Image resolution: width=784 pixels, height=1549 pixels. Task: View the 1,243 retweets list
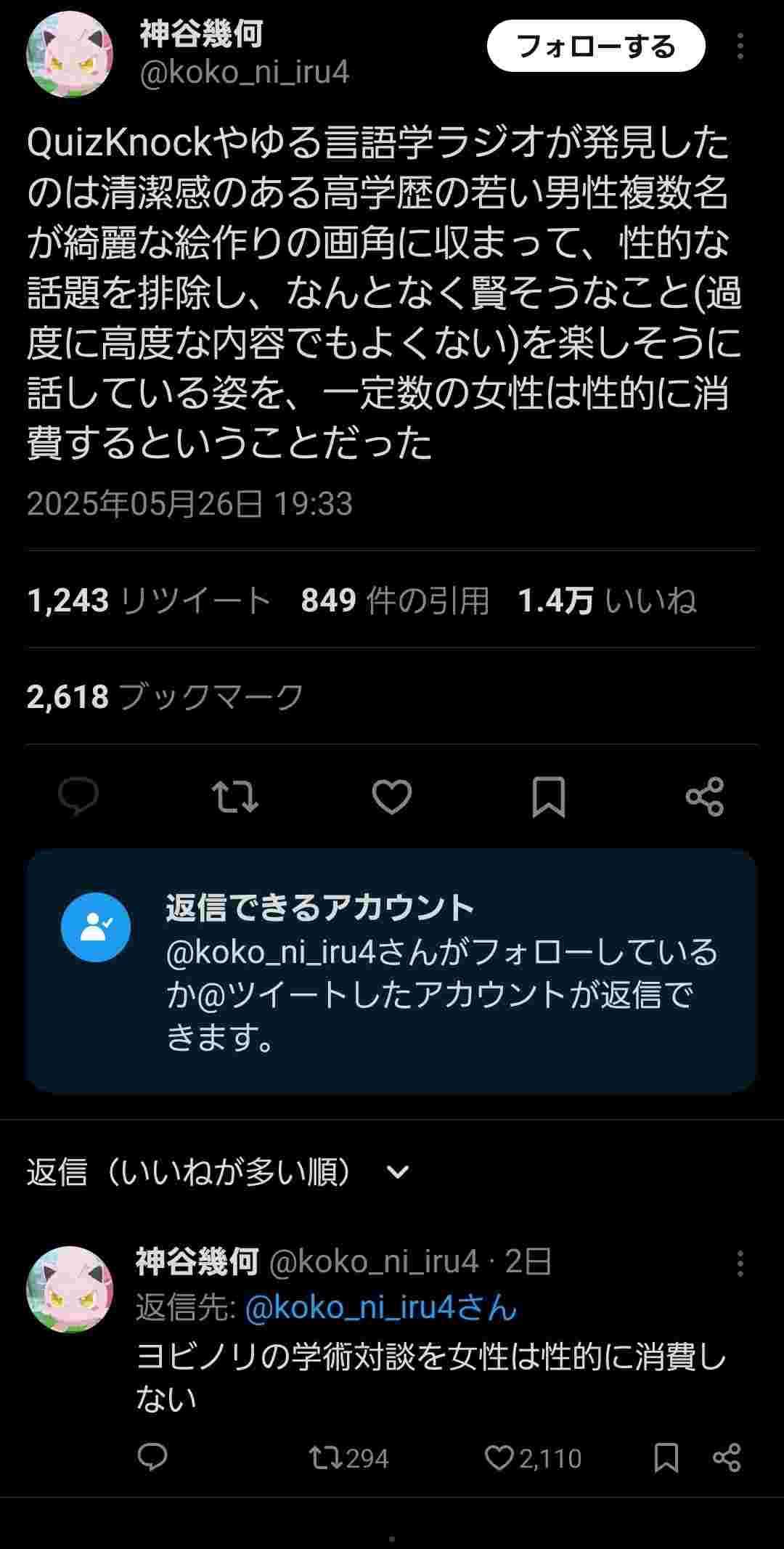coord(149,600)
